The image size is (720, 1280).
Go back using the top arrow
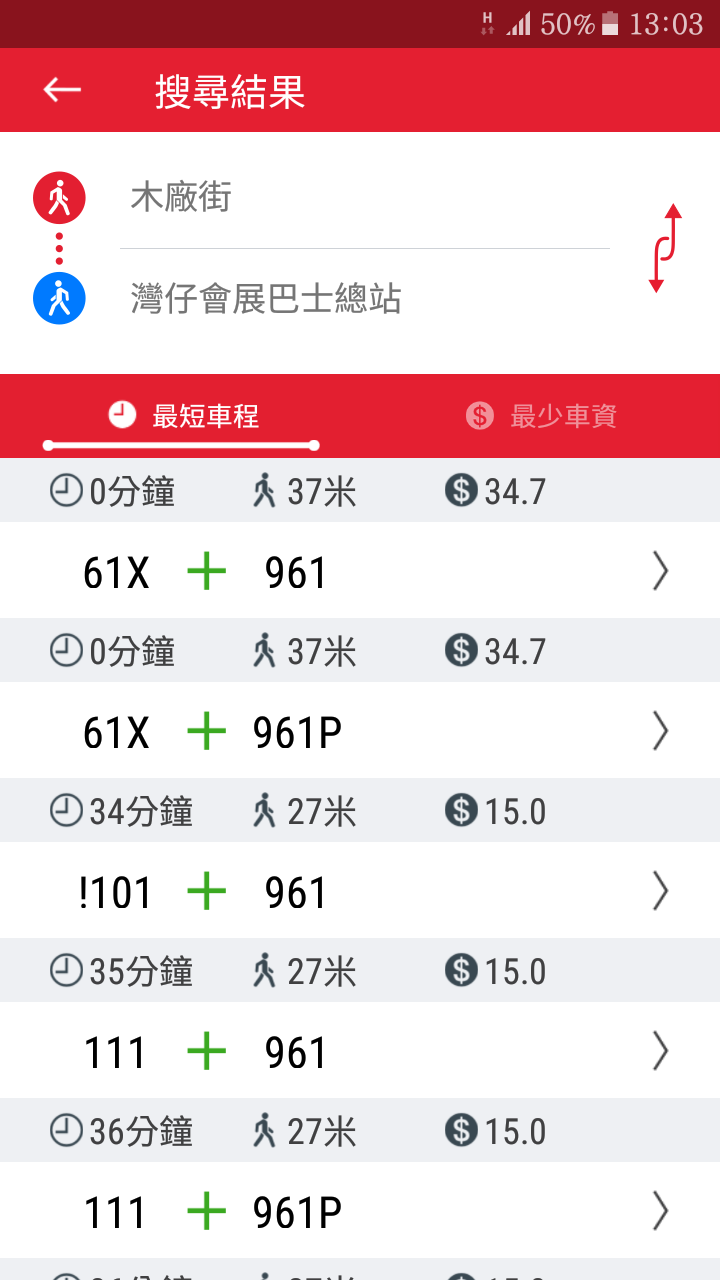62,90
